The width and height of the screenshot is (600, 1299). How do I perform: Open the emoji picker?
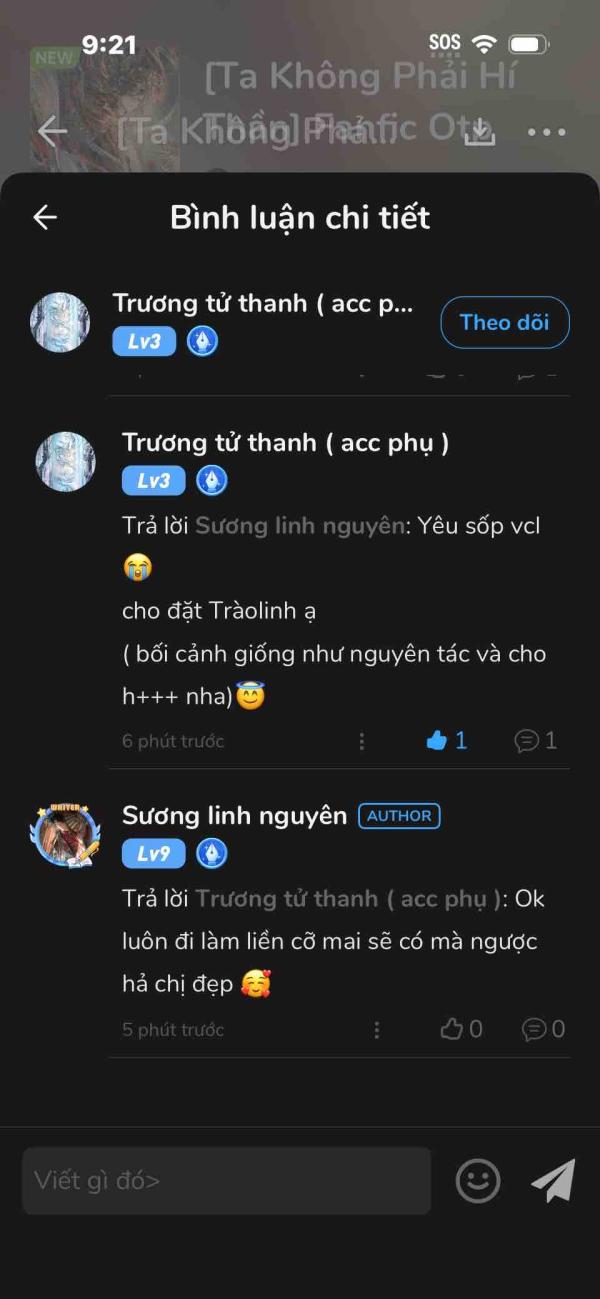[478, 1181]
